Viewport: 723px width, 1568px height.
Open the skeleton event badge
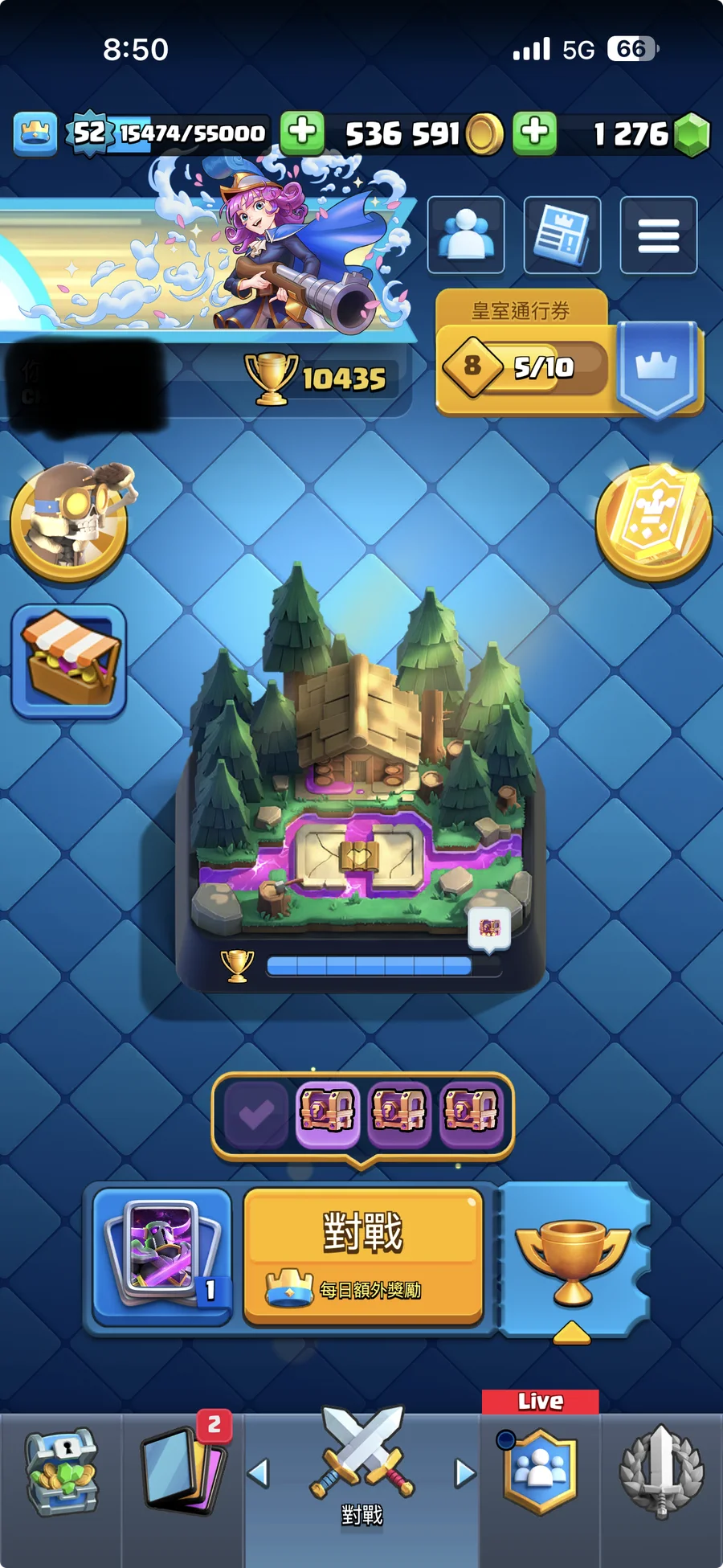coord(69,522)
